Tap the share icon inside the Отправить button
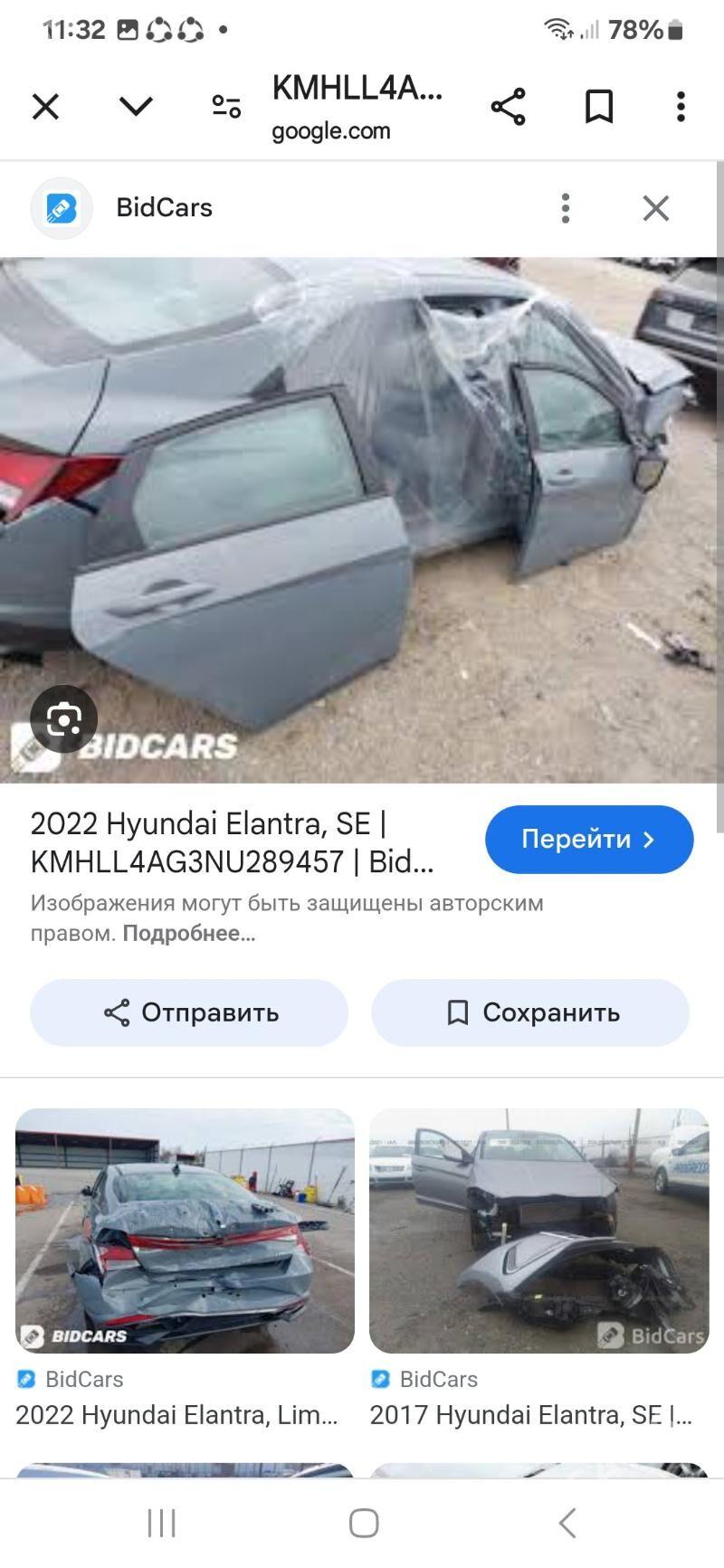The height and width of the screenshot is (1568, 724). (117, 1012)
